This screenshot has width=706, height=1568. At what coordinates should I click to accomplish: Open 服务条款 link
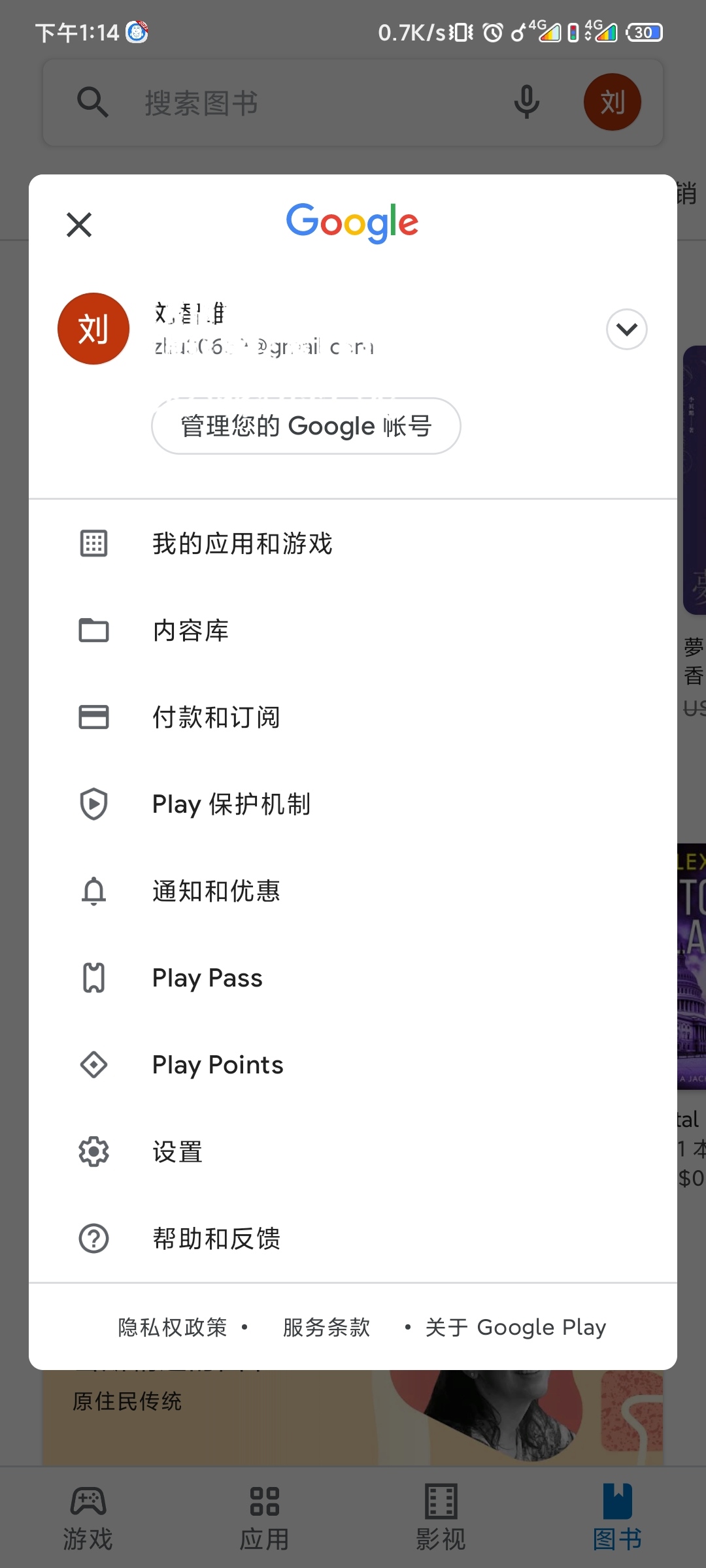(x=326, y=1328)
